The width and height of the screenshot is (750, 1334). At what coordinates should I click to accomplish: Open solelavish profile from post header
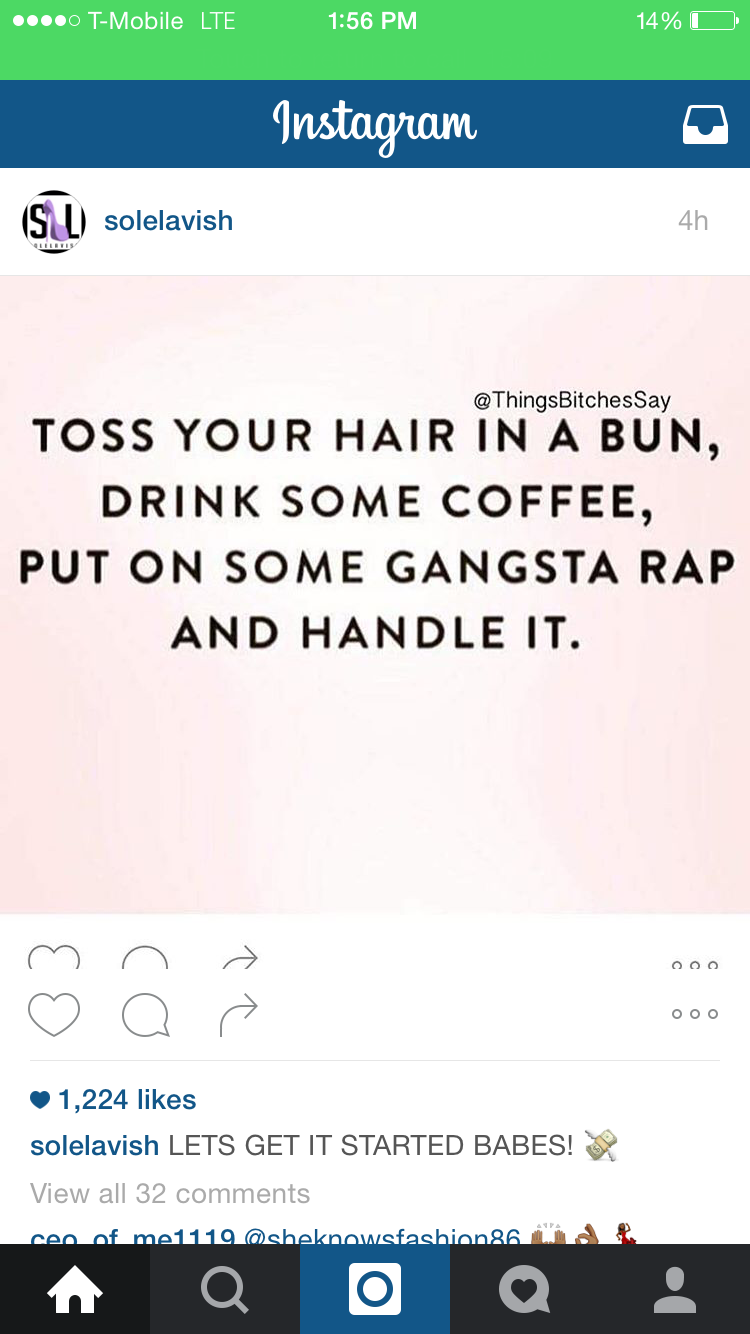click(168, 221)
